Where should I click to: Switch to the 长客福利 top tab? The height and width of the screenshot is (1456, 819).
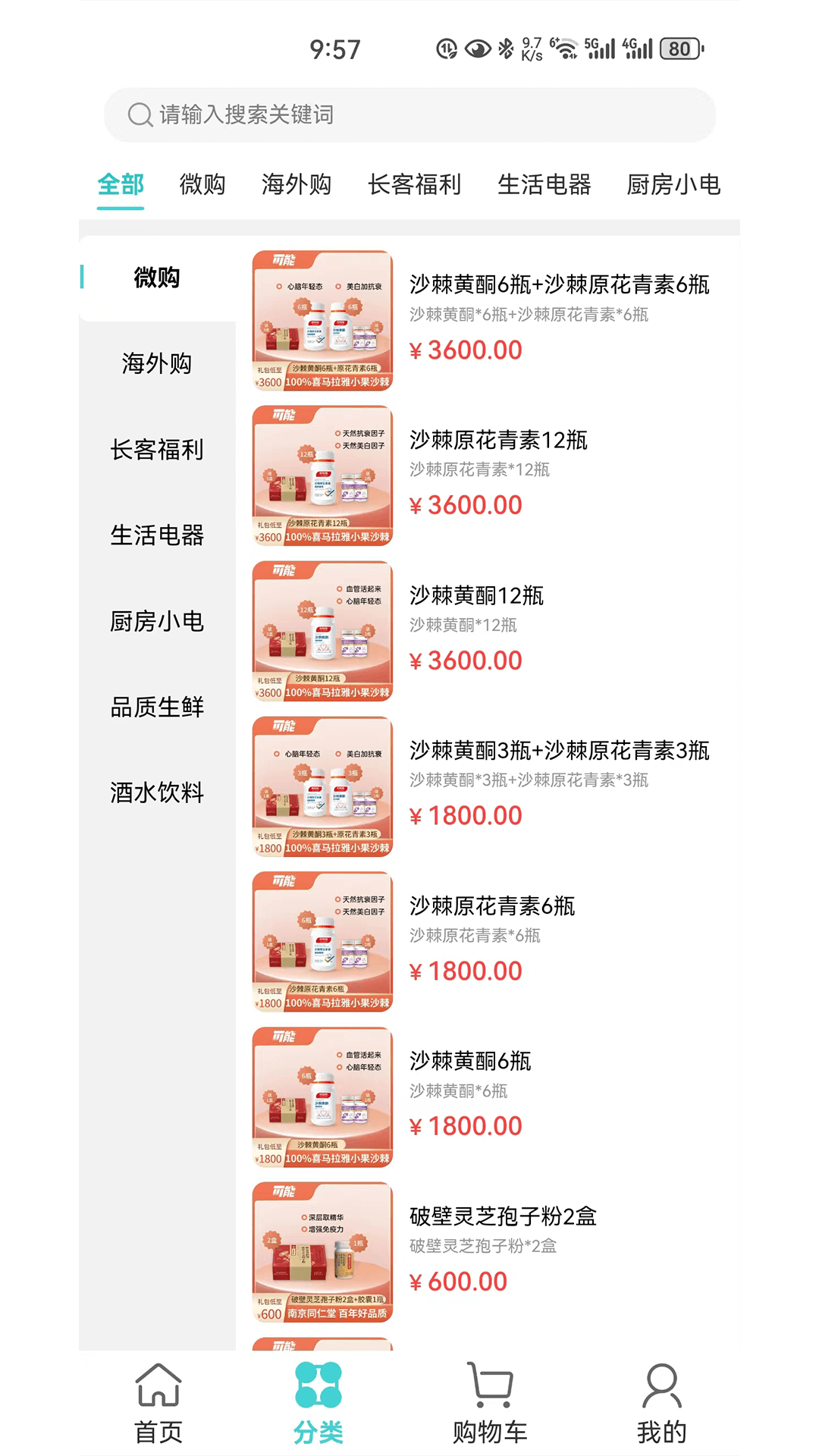click(x=414, y=184)
